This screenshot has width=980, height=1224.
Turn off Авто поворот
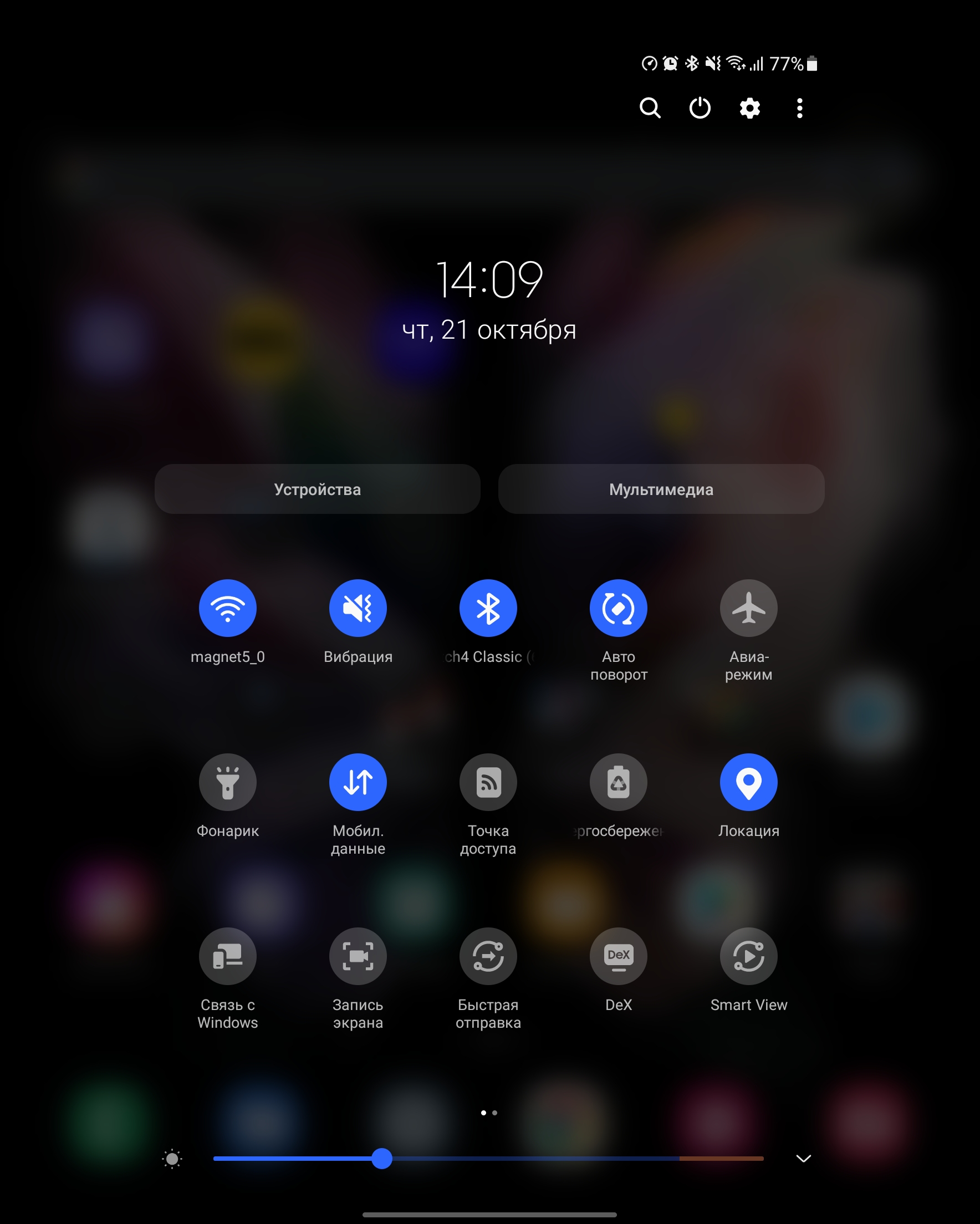618,608
